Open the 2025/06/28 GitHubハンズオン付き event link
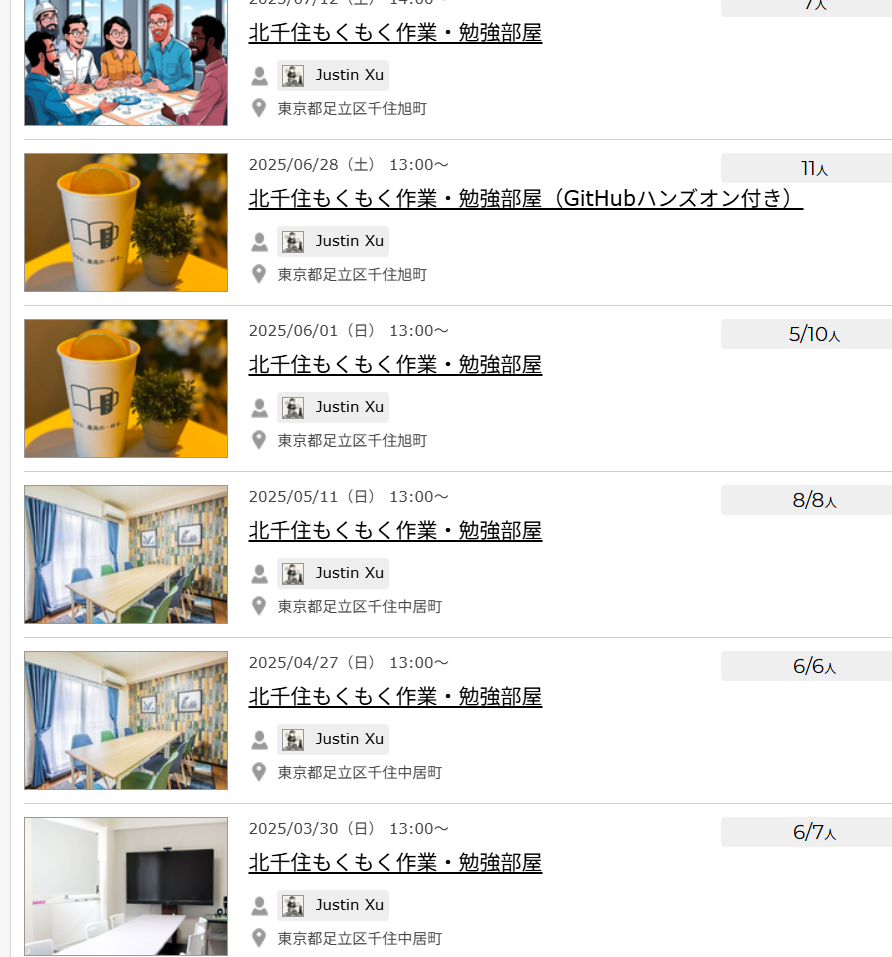The width and height of the screenshot is (892, 957). click(x=525, y=199)
